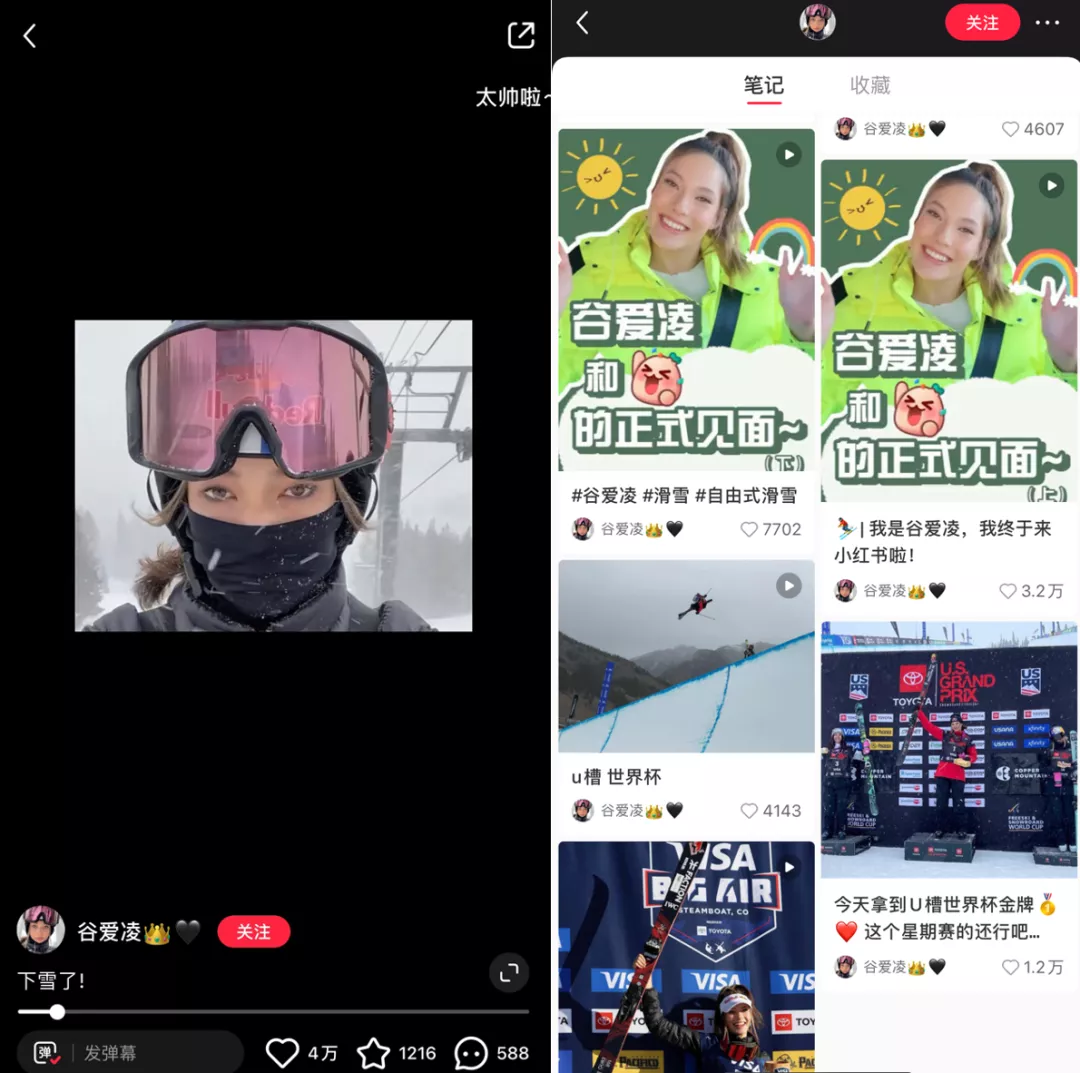Image resolution: width=1080 pixels, height=1073 pixels.
Task: Select the 笔记 tab
Action: click(763, 86)
